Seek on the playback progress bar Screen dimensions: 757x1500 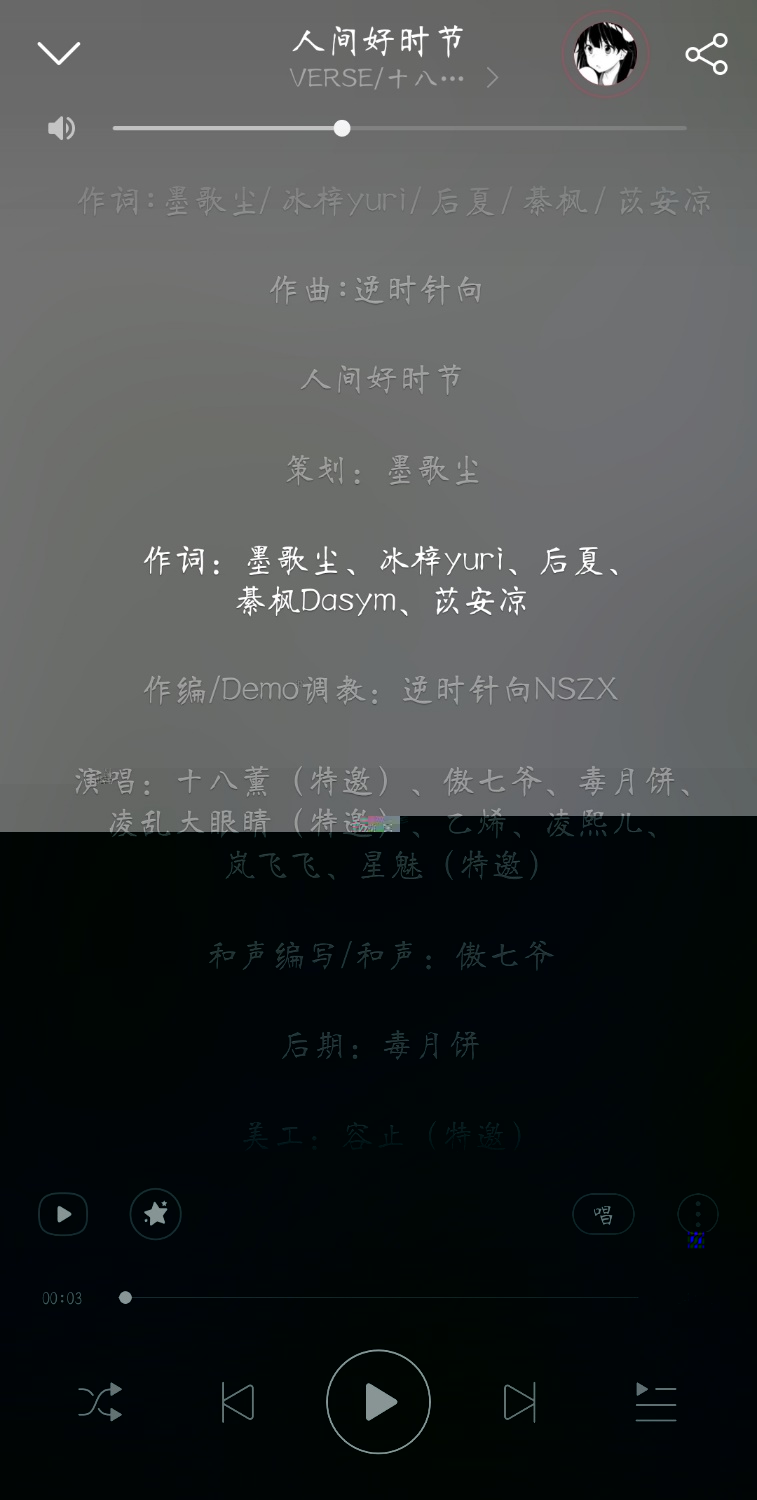pos(380,1298)
